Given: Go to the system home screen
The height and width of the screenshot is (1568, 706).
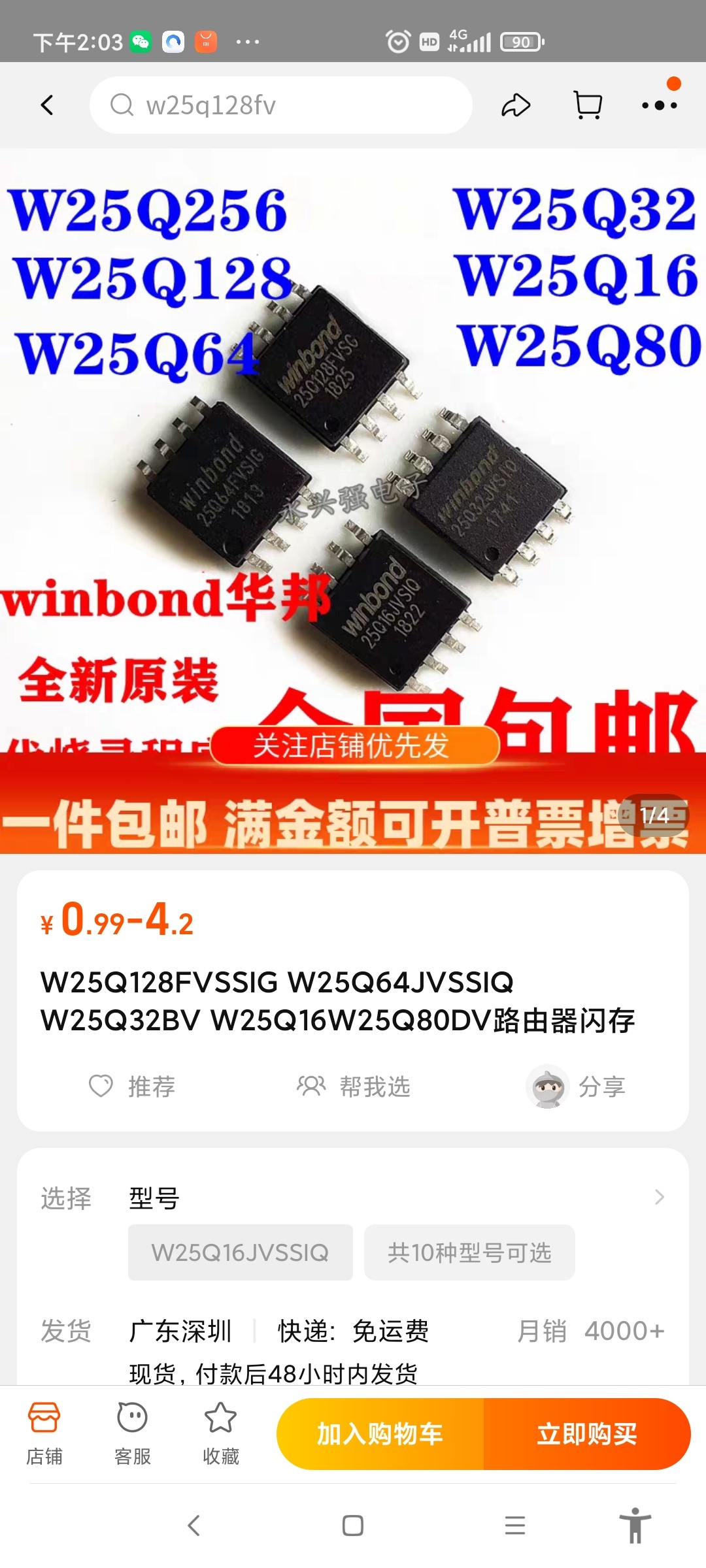Looking at the screenshot, I should (x=353, y=1526).
